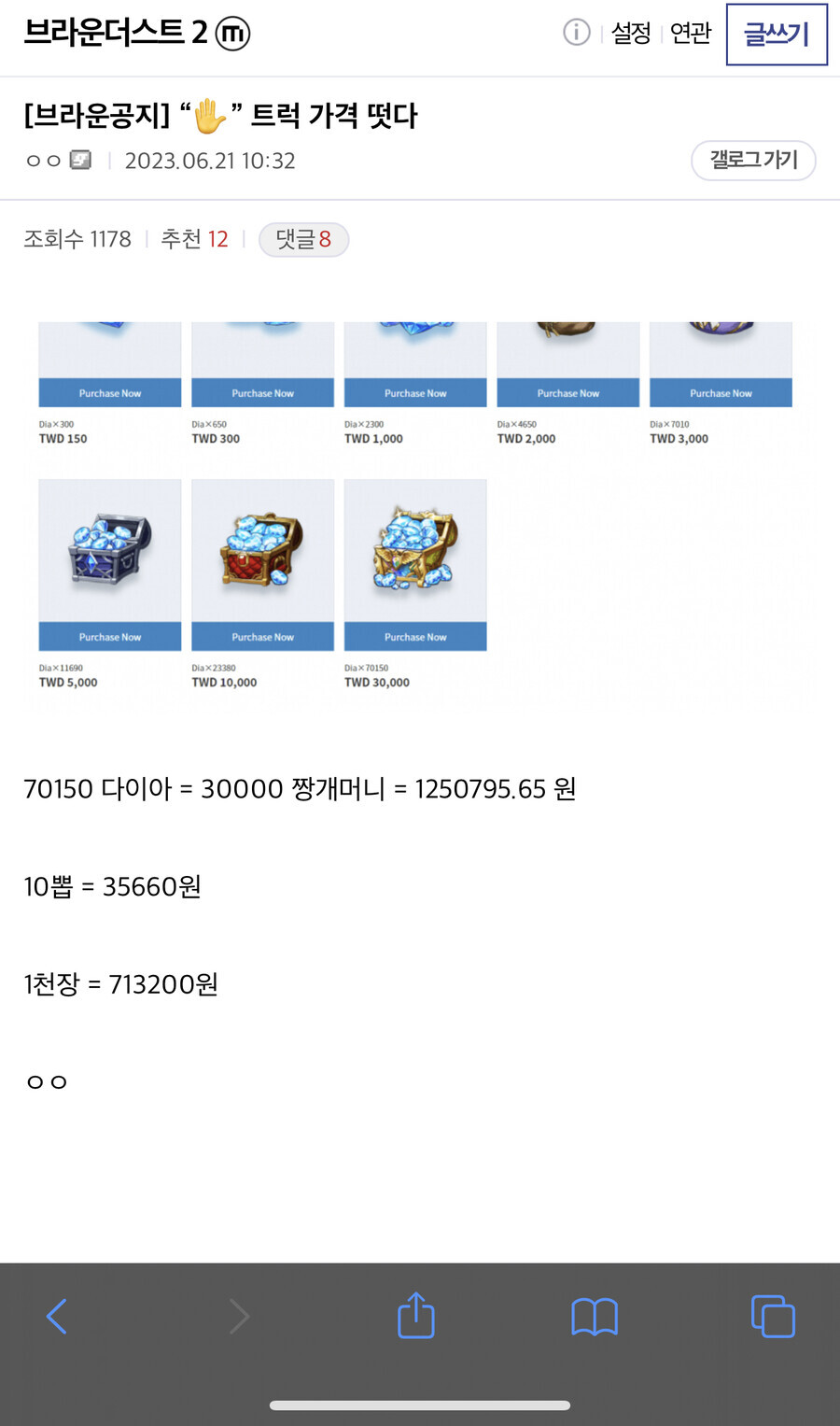This screenshot has height=1426, width=840.
Task: Tap the back navigation arrow
Action: point(56,1317)
